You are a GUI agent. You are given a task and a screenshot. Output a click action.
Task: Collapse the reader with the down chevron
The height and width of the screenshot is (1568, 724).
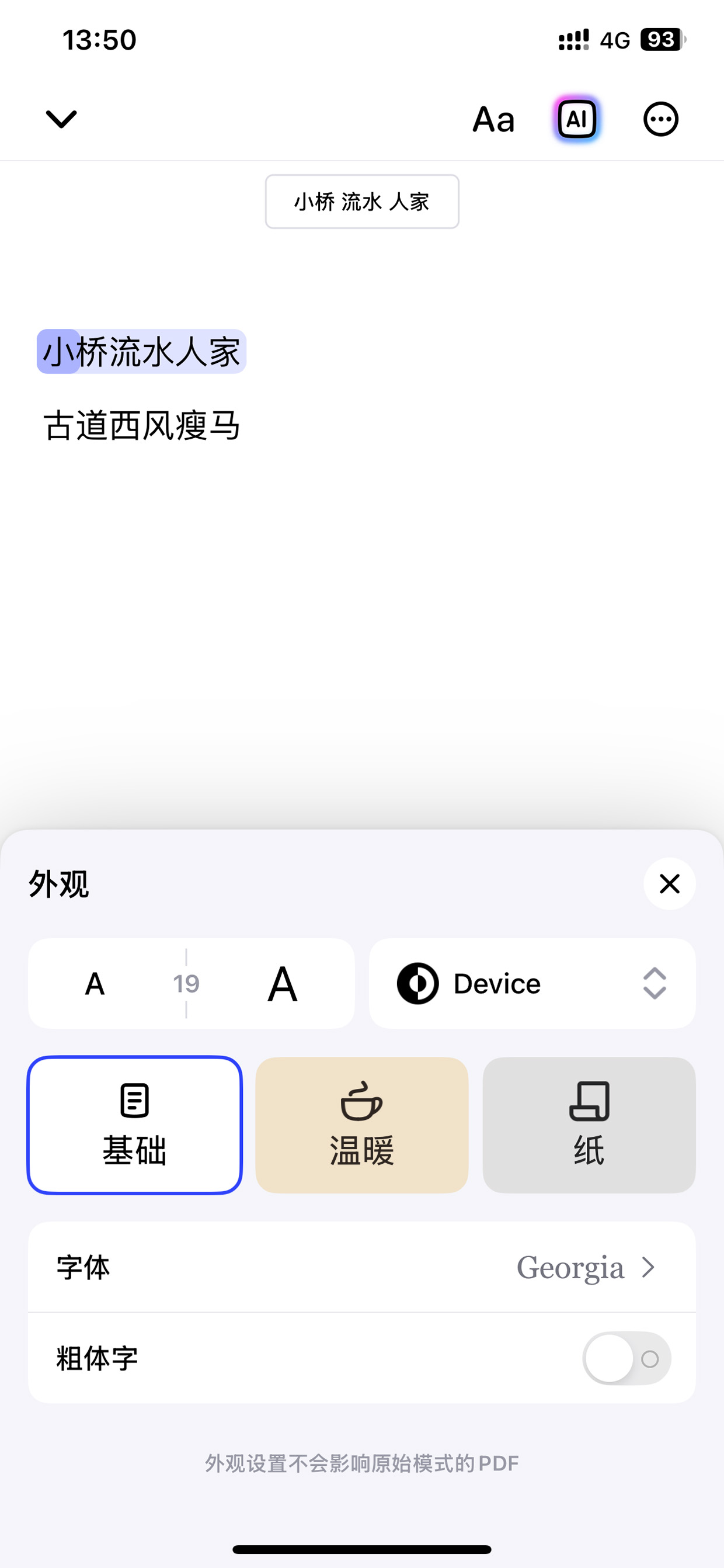tap(61, 119)
